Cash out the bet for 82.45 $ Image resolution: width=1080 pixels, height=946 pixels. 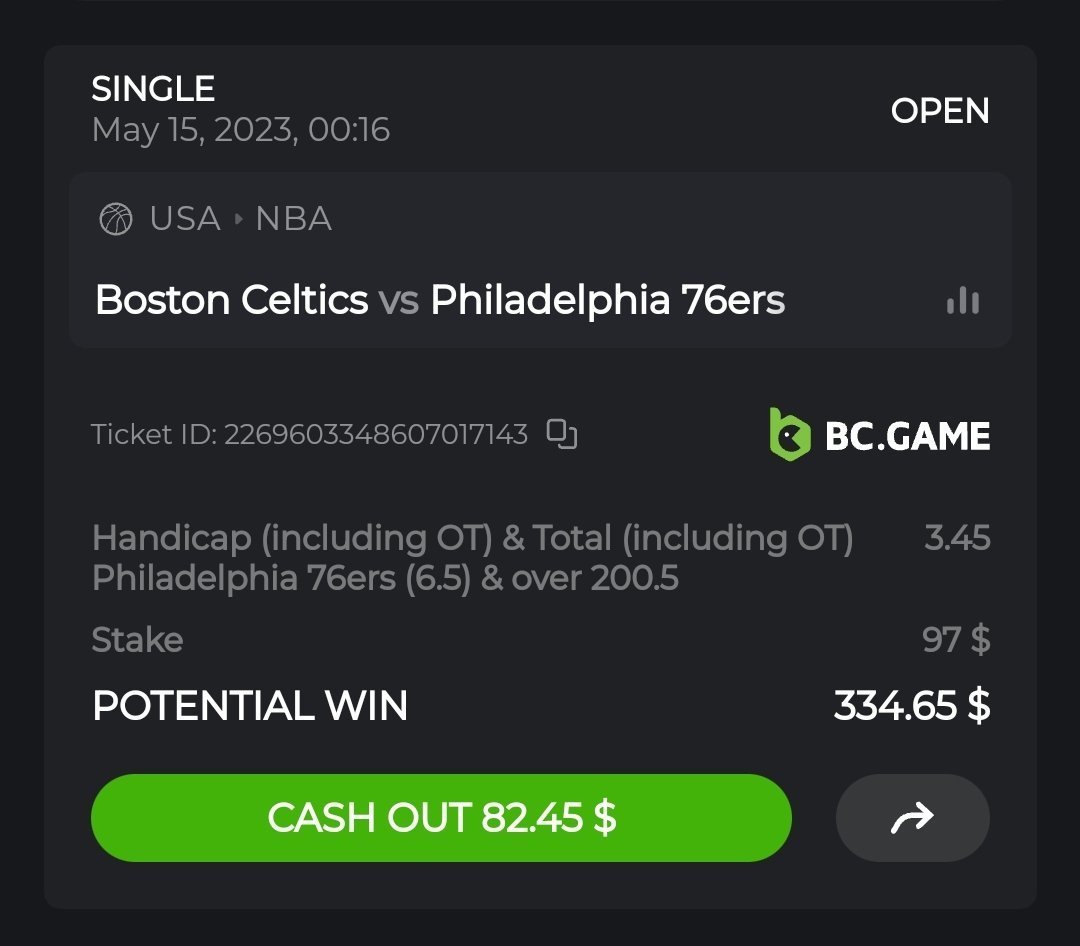click(x=441, y=818)
